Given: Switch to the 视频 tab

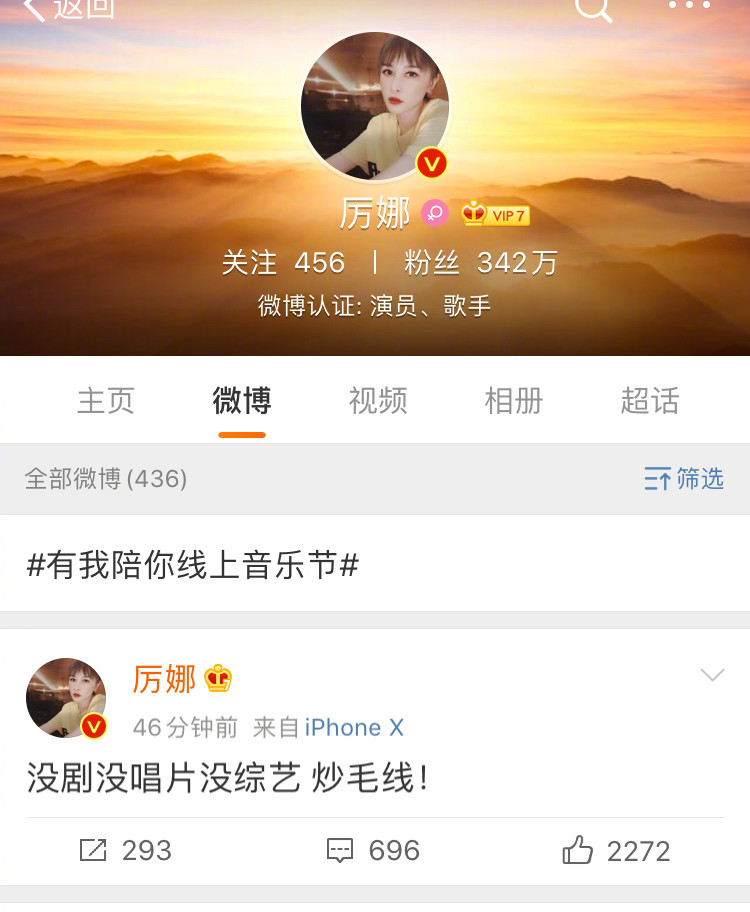Looking at the screenshot, I should 378,401.
